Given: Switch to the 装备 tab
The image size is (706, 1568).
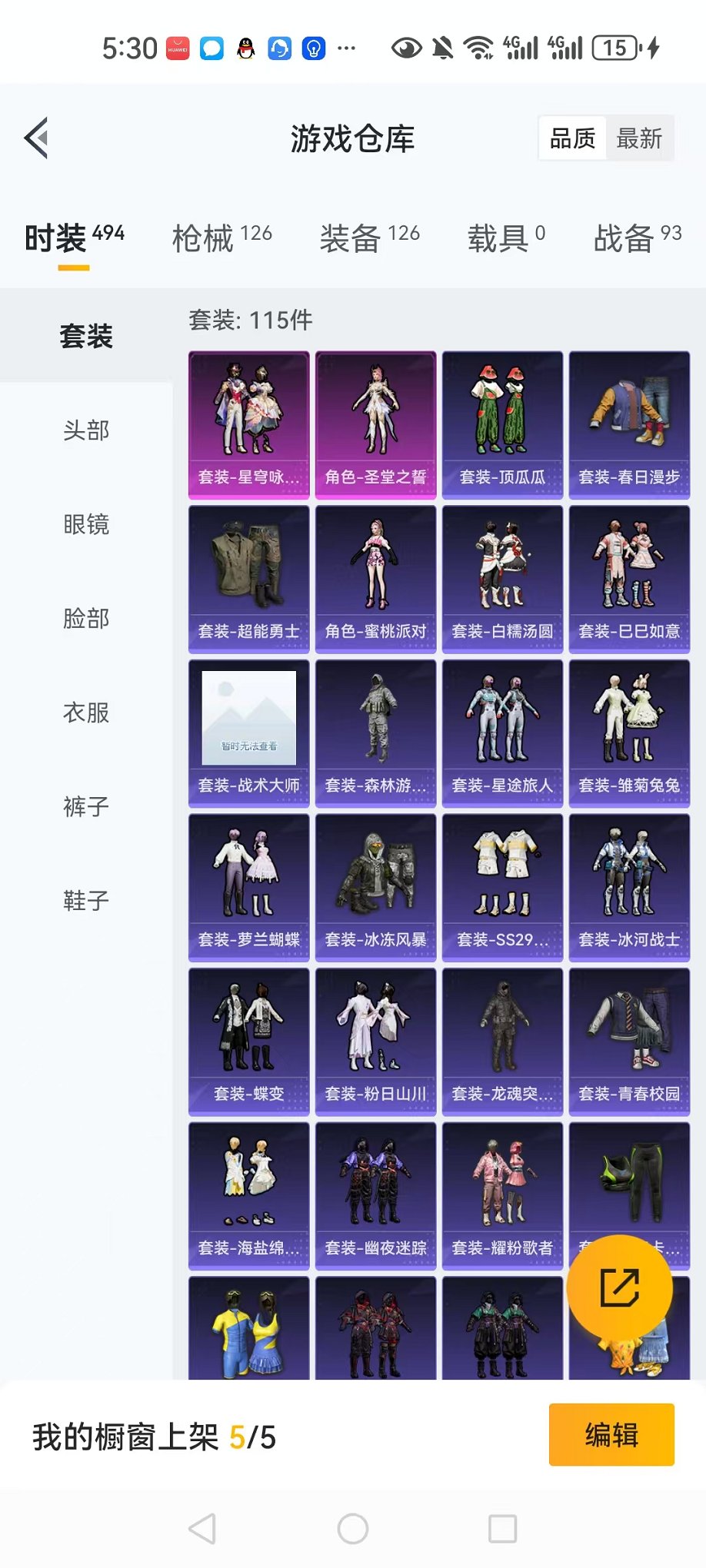Looking at the screenshot, I should (x=370, y=238).
